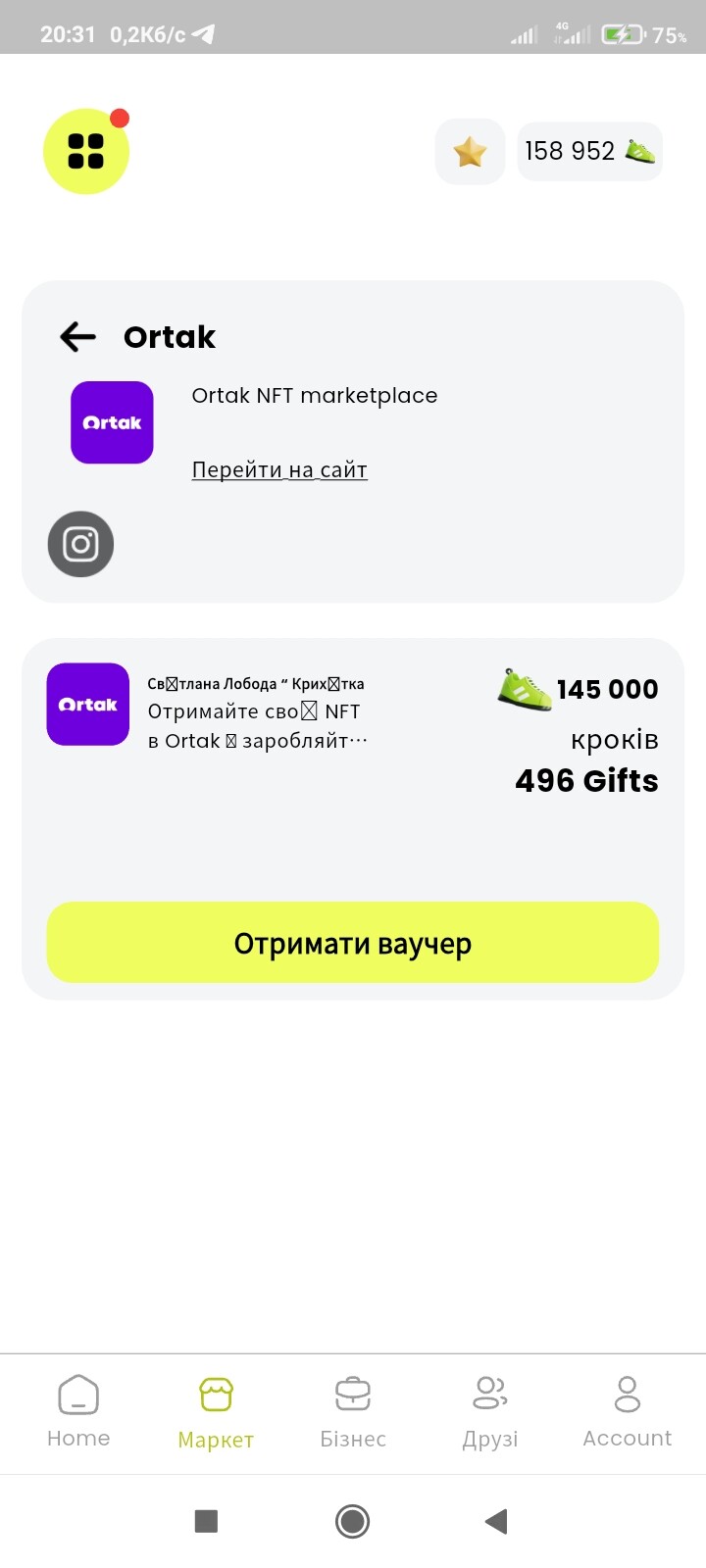Tap the system home button

pyautogui.click(x=352, y=1521)
